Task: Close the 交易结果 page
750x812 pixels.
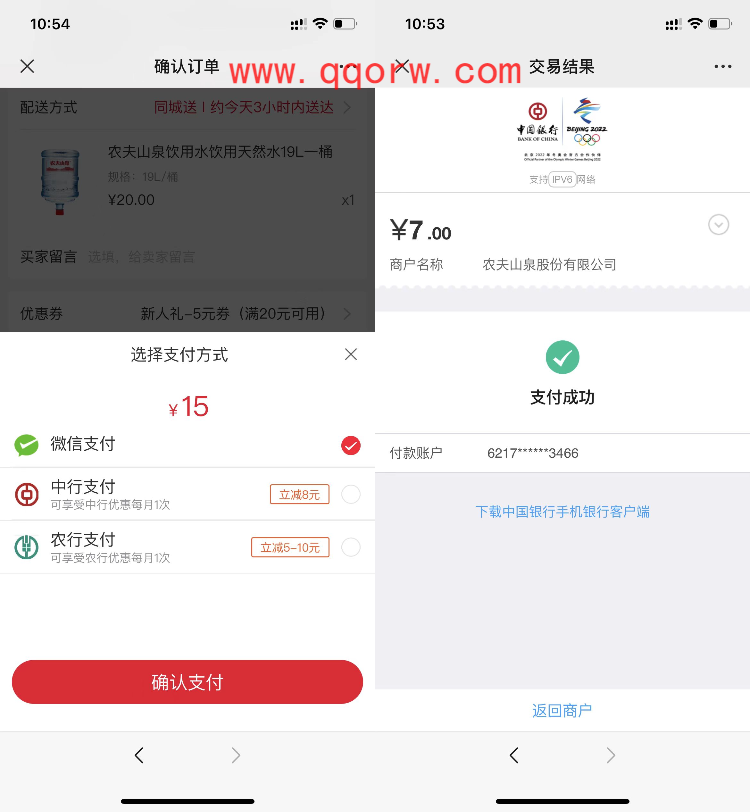Action: pos(401,66)
